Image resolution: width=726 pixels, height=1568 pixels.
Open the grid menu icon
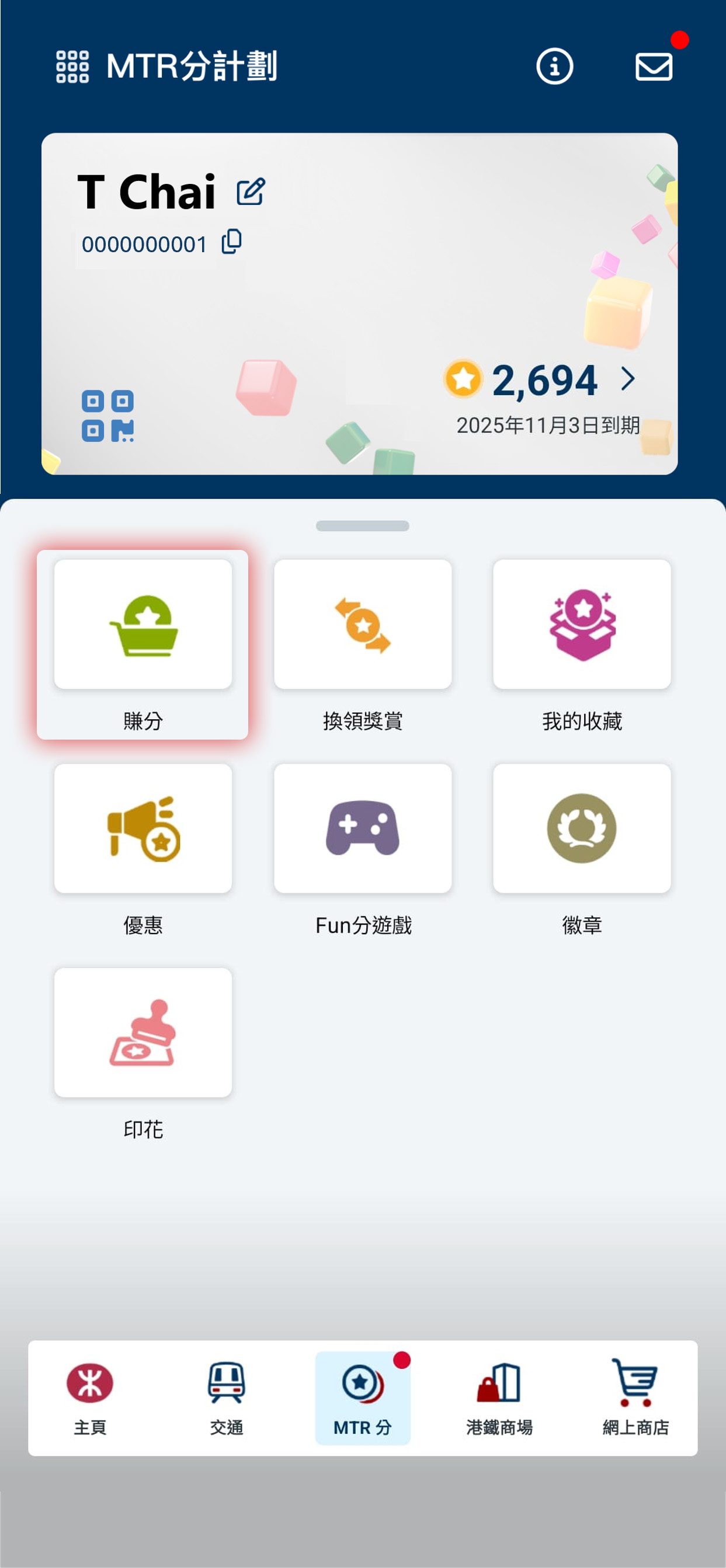tap(72, 67)
